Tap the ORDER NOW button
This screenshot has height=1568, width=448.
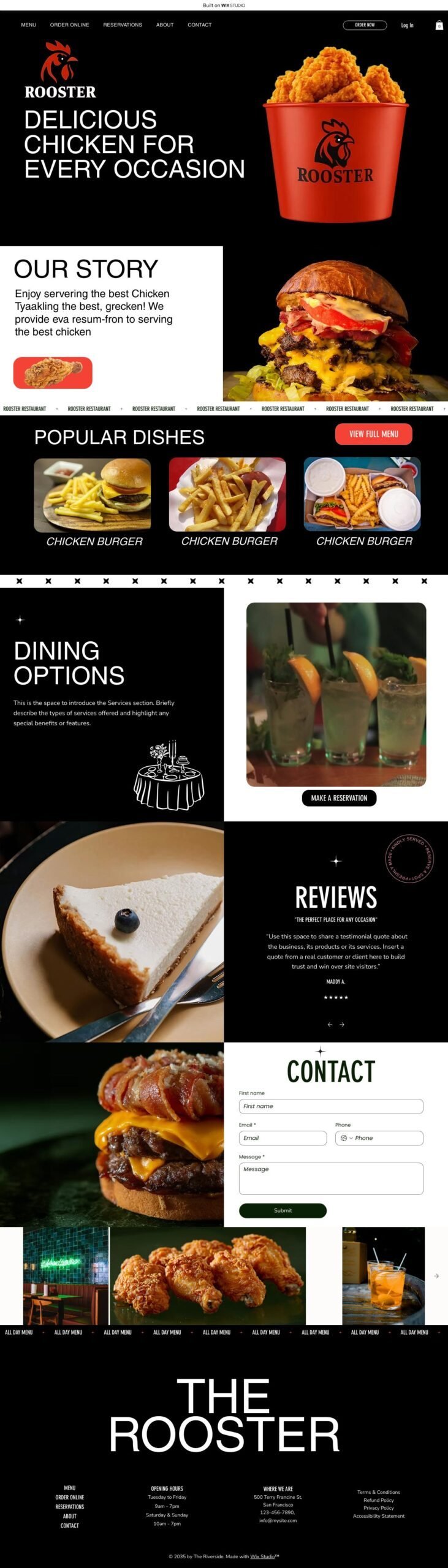click(365, 25)
